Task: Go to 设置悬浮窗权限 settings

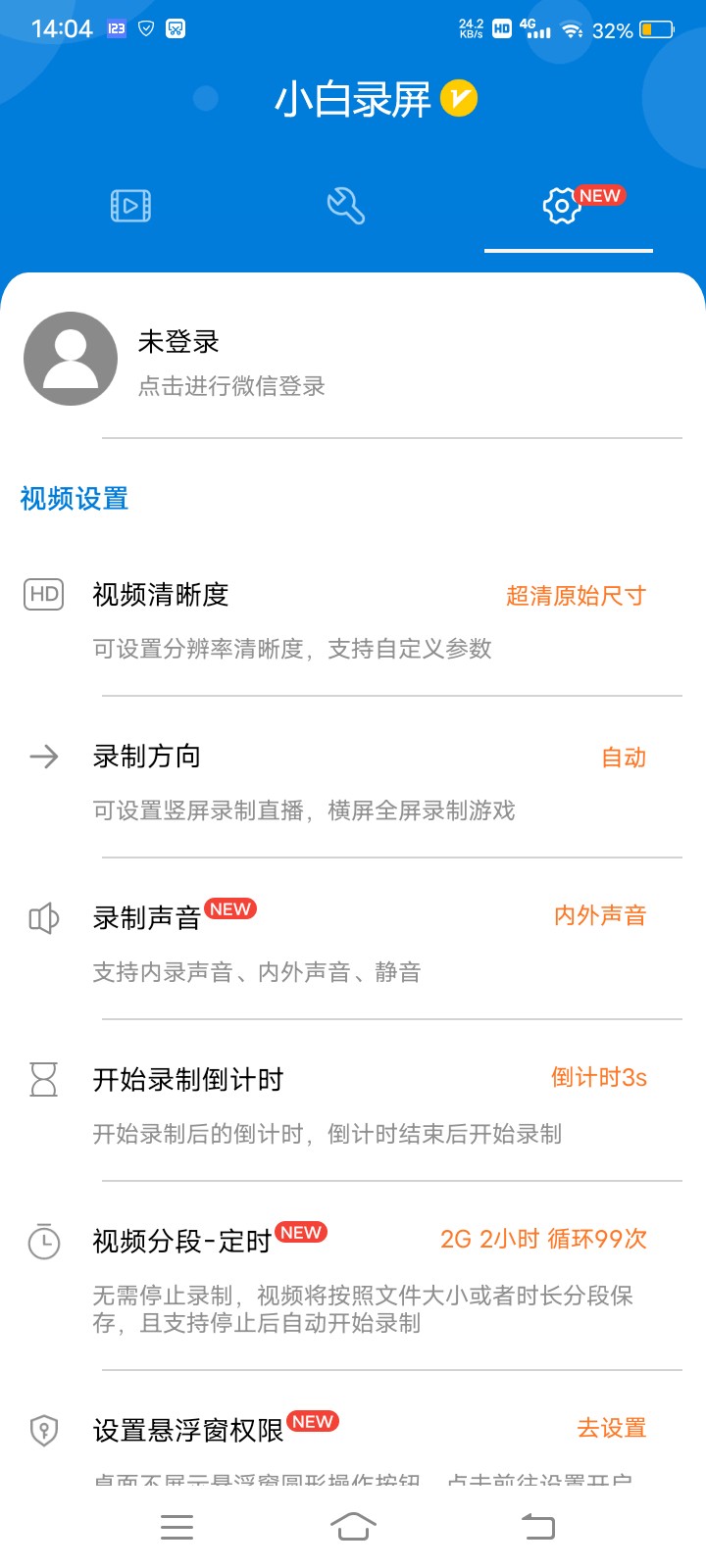Action: 353,1441
